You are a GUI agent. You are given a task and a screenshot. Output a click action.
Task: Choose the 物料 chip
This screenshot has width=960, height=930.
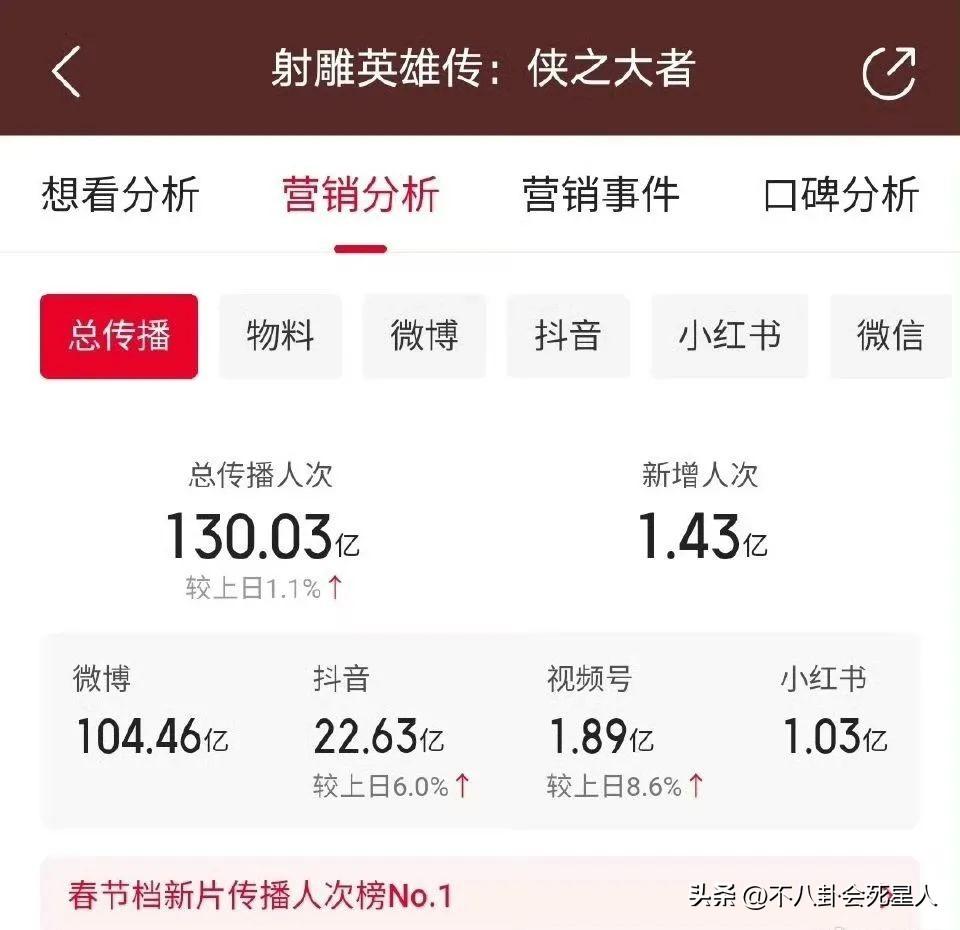click(x=280, y=336)
